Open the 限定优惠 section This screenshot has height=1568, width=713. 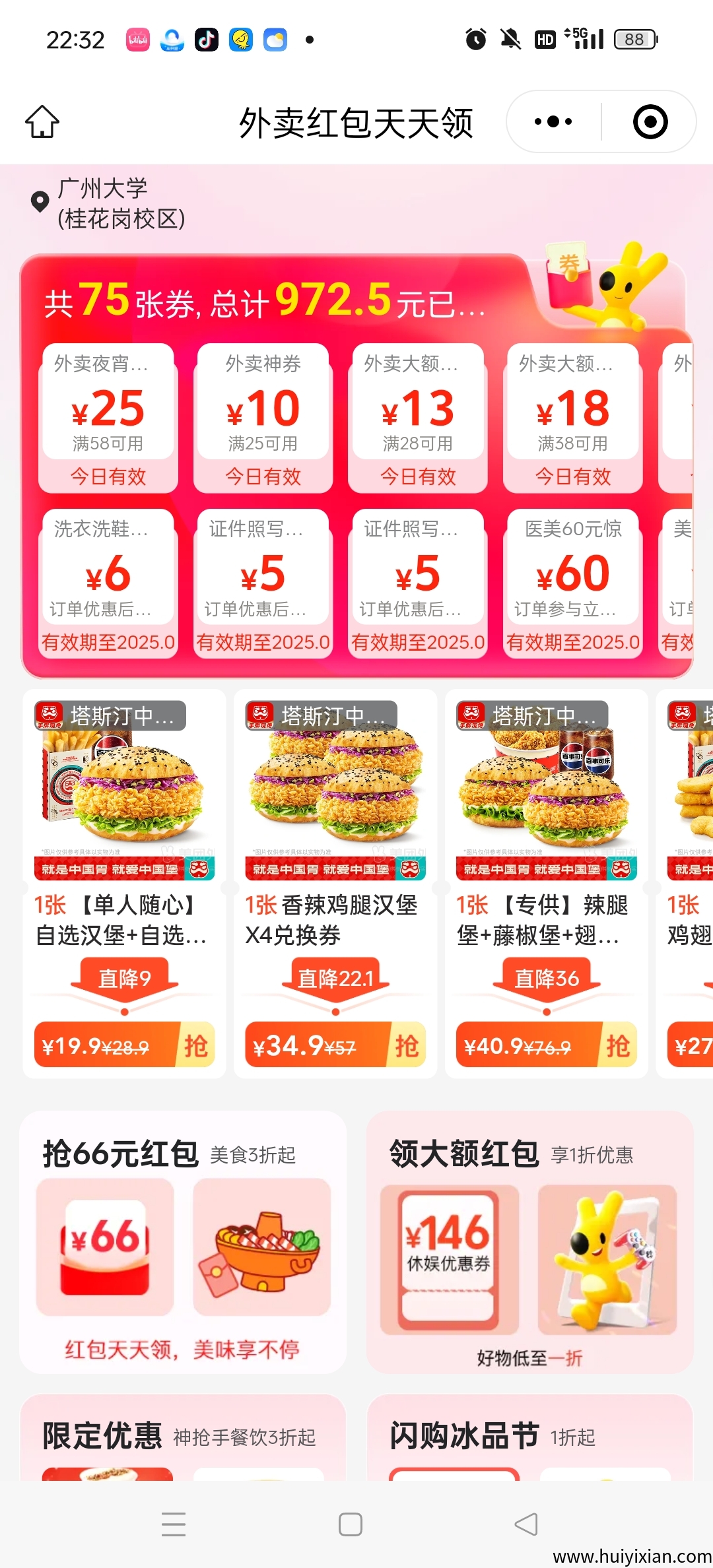[183, 1437]
